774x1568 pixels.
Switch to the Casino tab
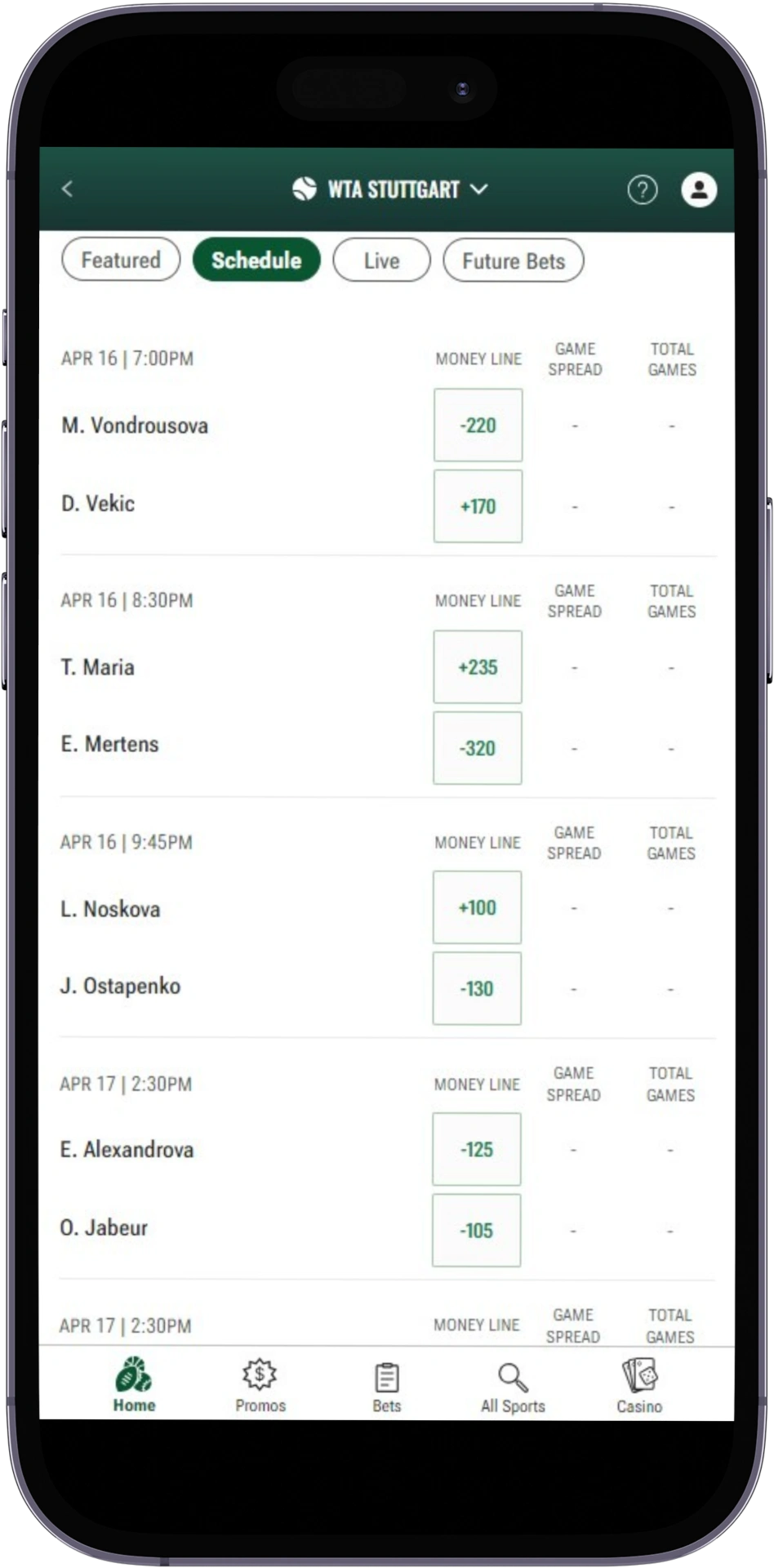[639, 1386]
